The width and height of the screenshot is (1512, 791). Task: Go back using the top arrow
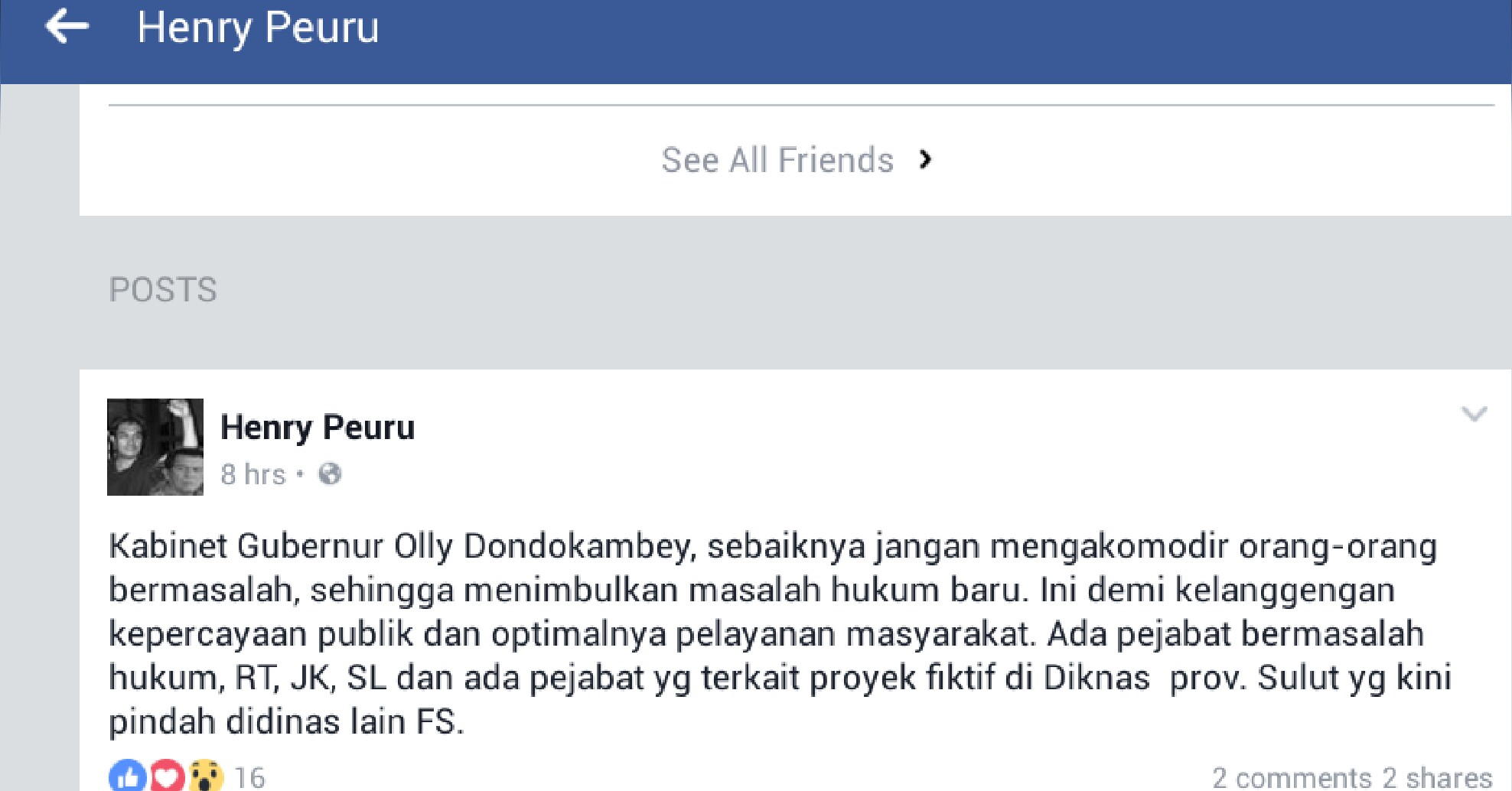tap(67, 28)
